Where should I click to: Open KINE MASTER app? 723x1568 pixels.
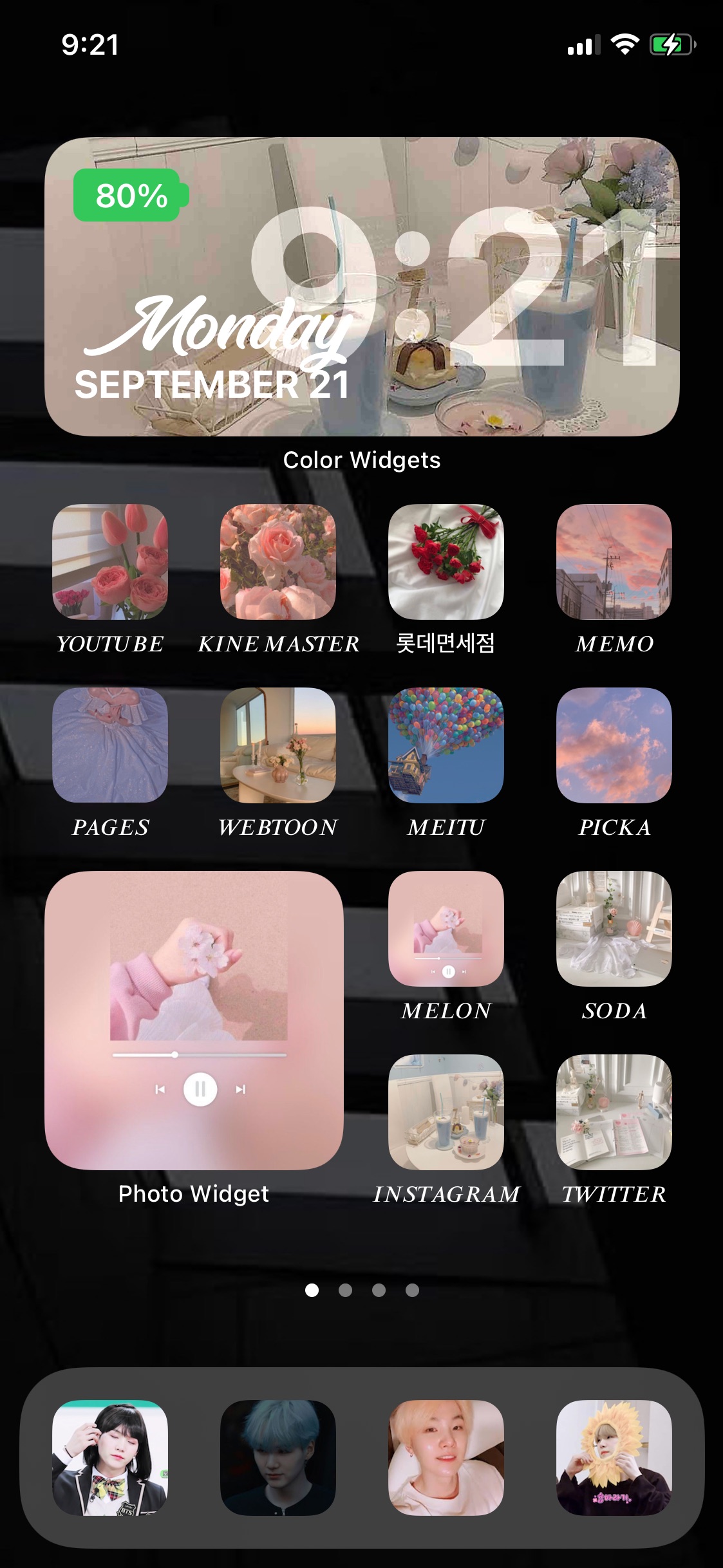pyautogui.click(x=278, y=562)
